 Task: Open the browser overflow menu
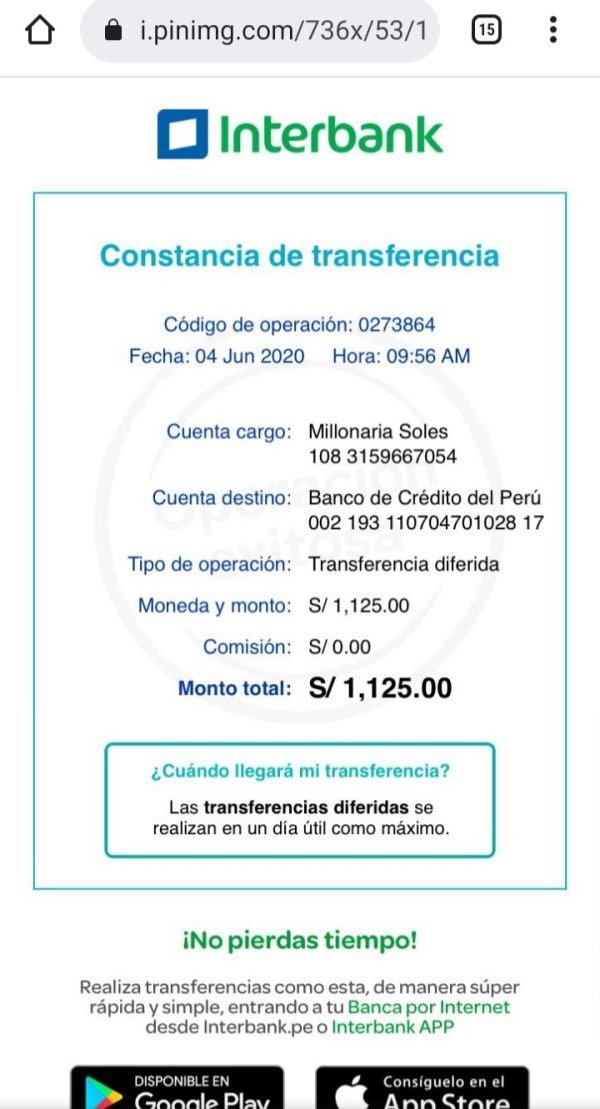coord(553,30)
